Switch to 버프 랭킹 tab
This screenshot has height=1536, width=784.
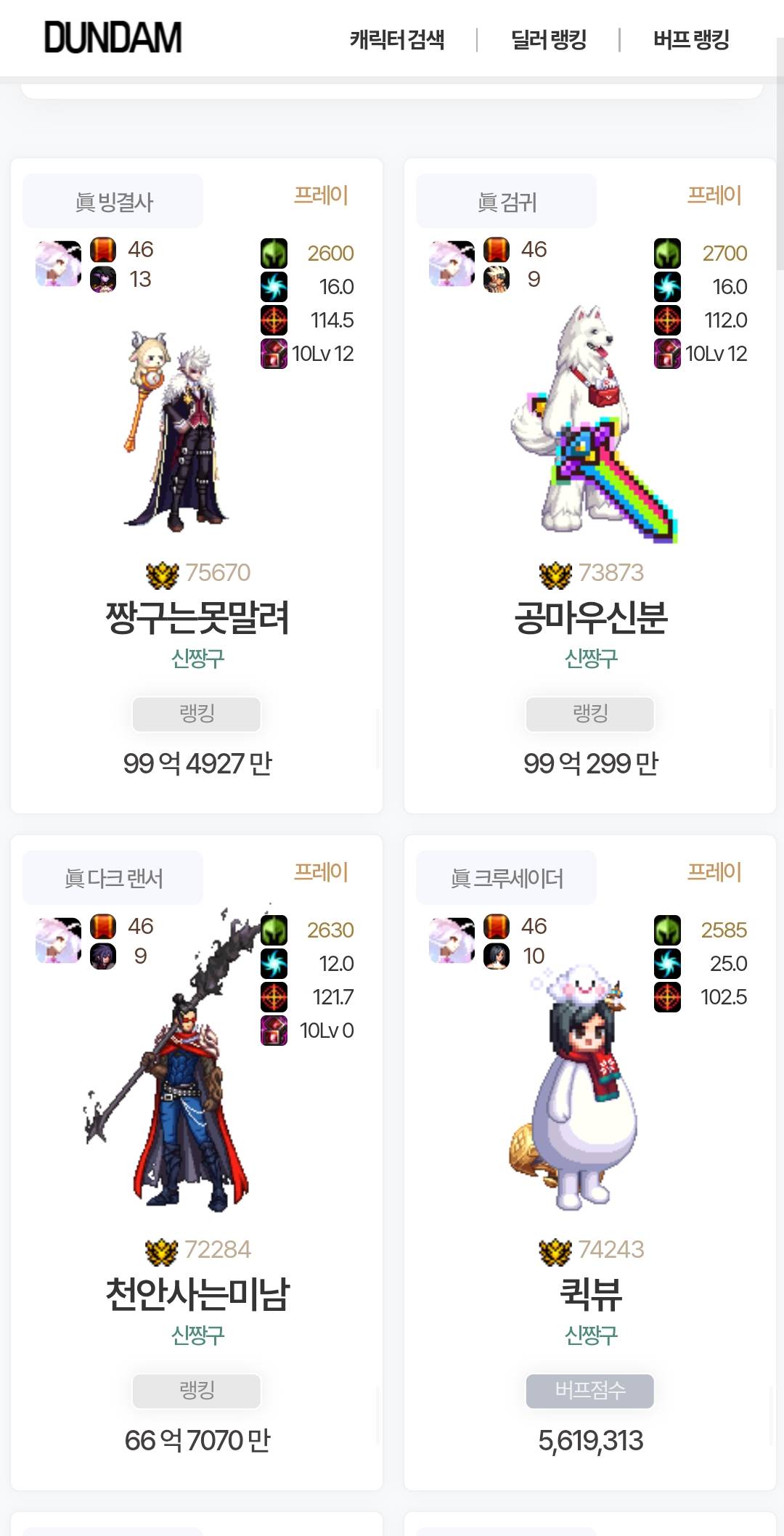click(x=690, y=39)
